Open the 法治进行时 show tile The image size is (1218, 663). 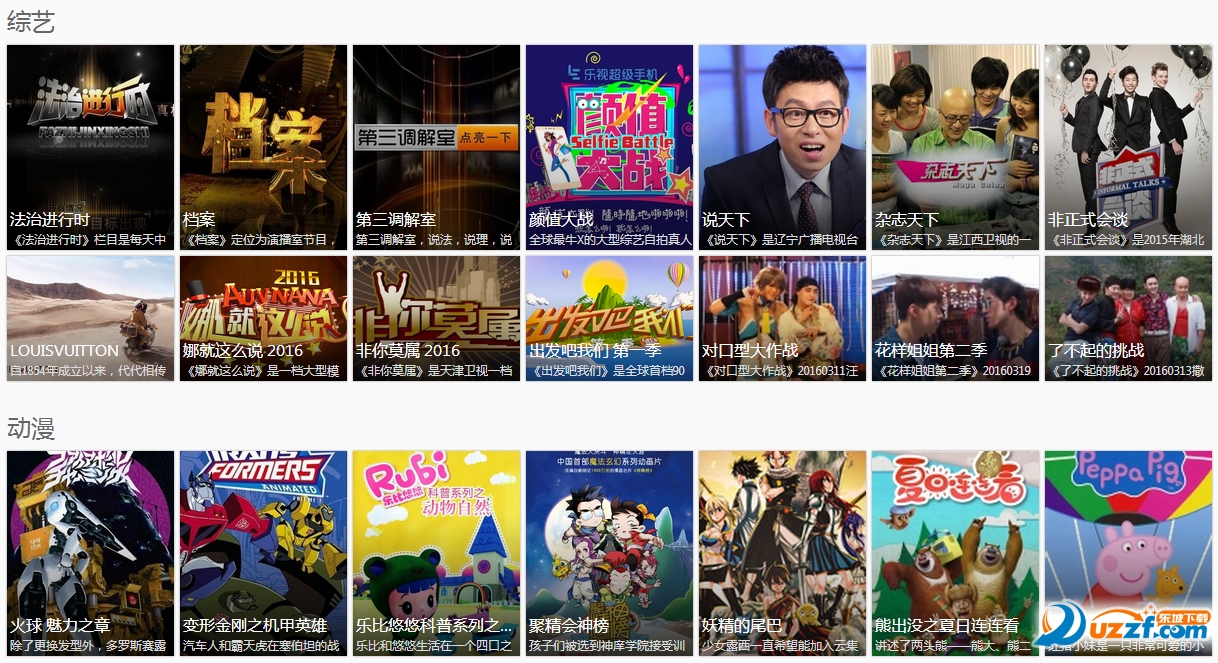pyautogui.click(x=90, y=146)
